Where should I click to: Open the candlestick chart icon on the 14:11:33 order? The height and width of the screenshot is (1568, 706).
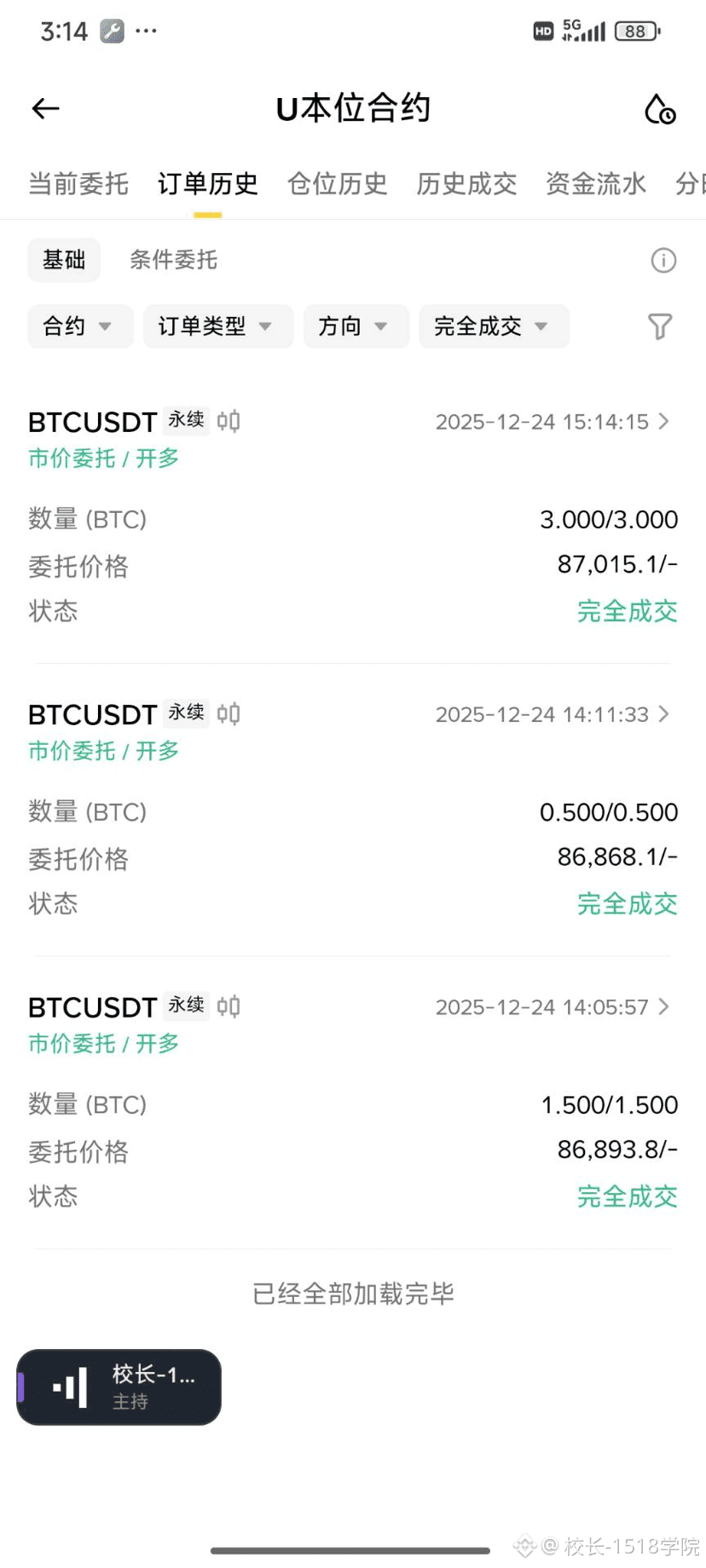coord(228,714)
